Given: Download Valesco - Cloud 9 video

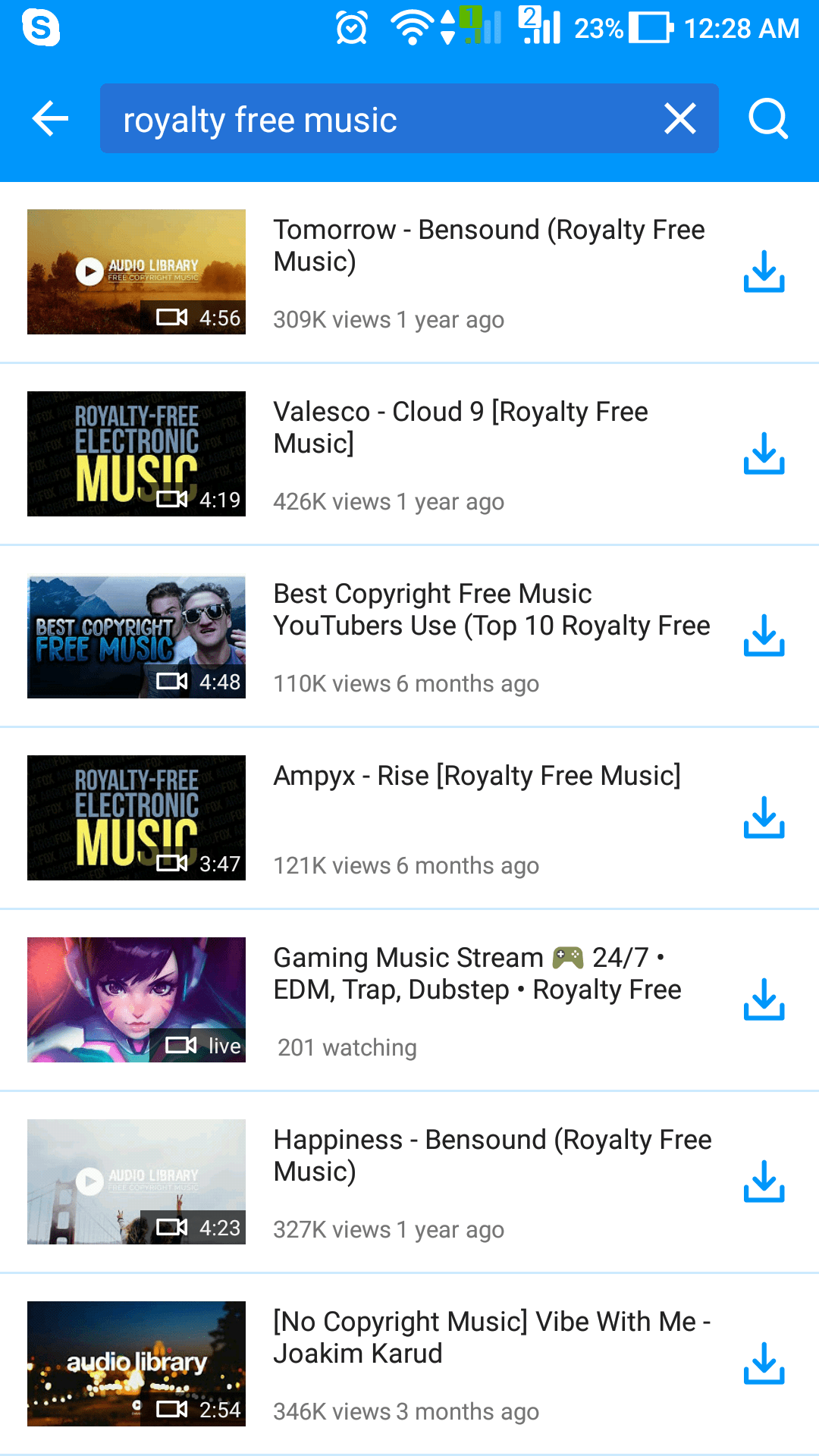Looking at the screenshot, I should pyautogui.click(x=764, y=453).
